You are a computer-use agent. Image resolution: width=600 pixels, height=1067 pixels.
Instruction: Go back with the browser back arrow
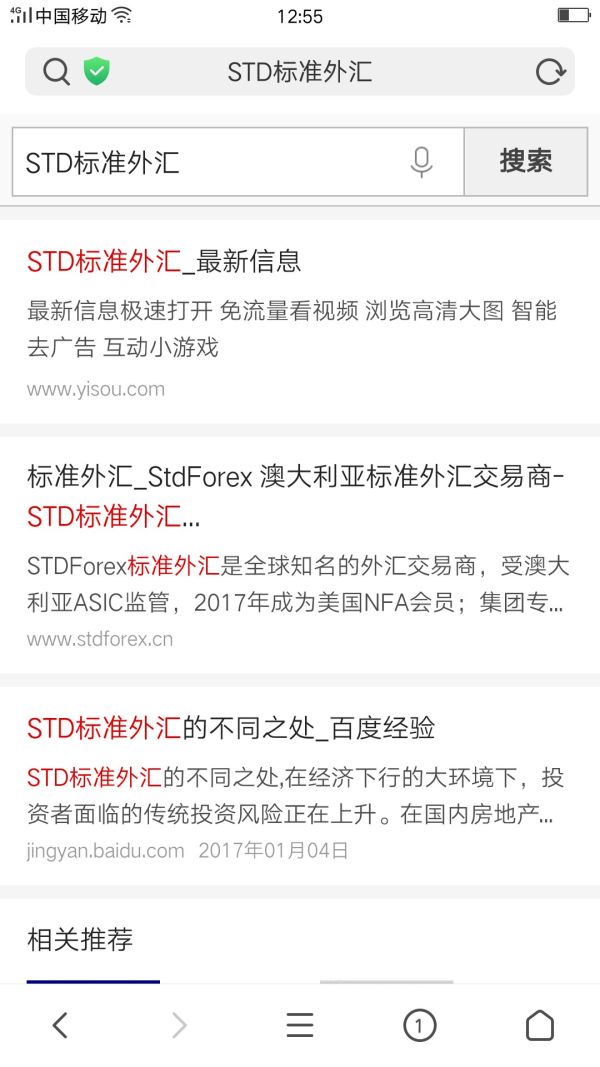point(60,1025)
